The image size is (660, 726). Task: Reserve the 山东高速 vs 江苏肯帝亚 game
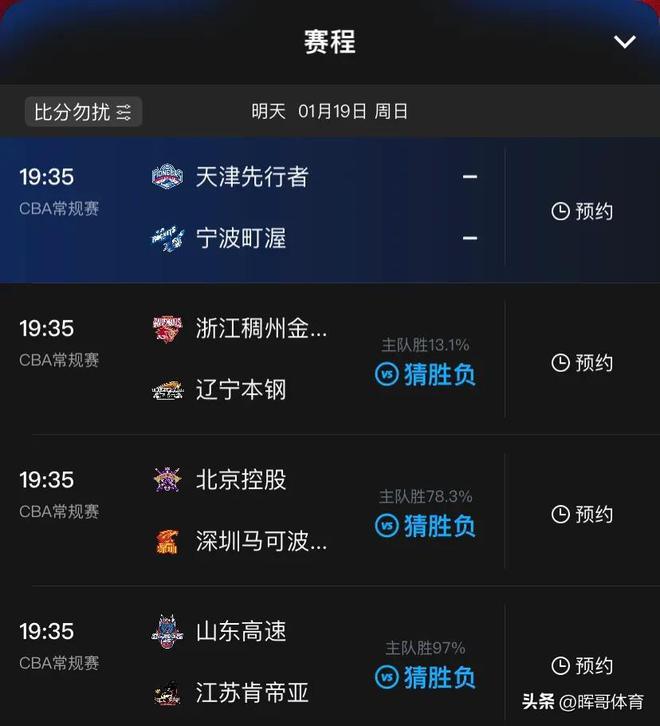582,666
